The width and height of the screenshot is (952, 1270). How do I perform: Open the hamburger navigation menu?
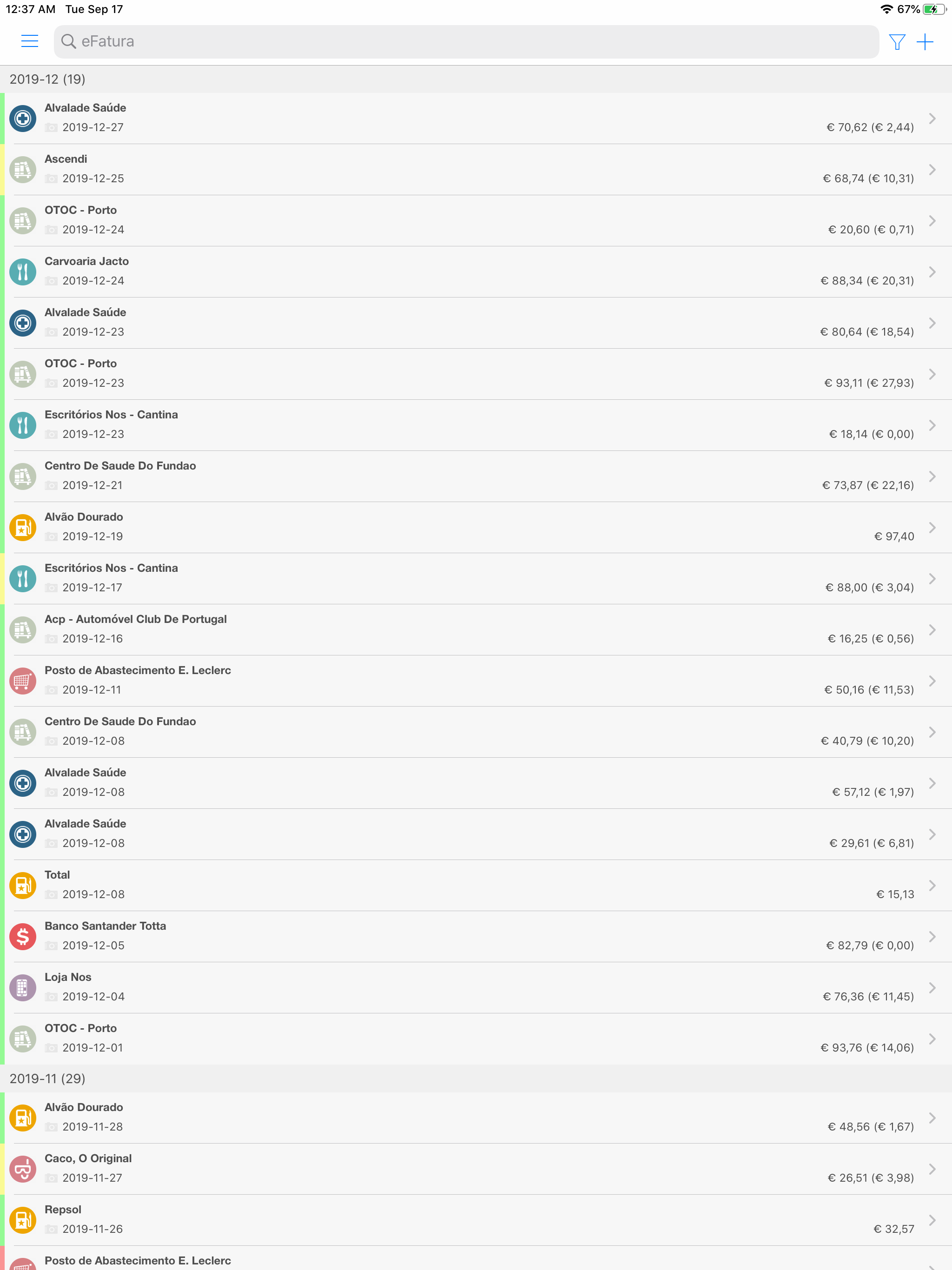[29, 41]
